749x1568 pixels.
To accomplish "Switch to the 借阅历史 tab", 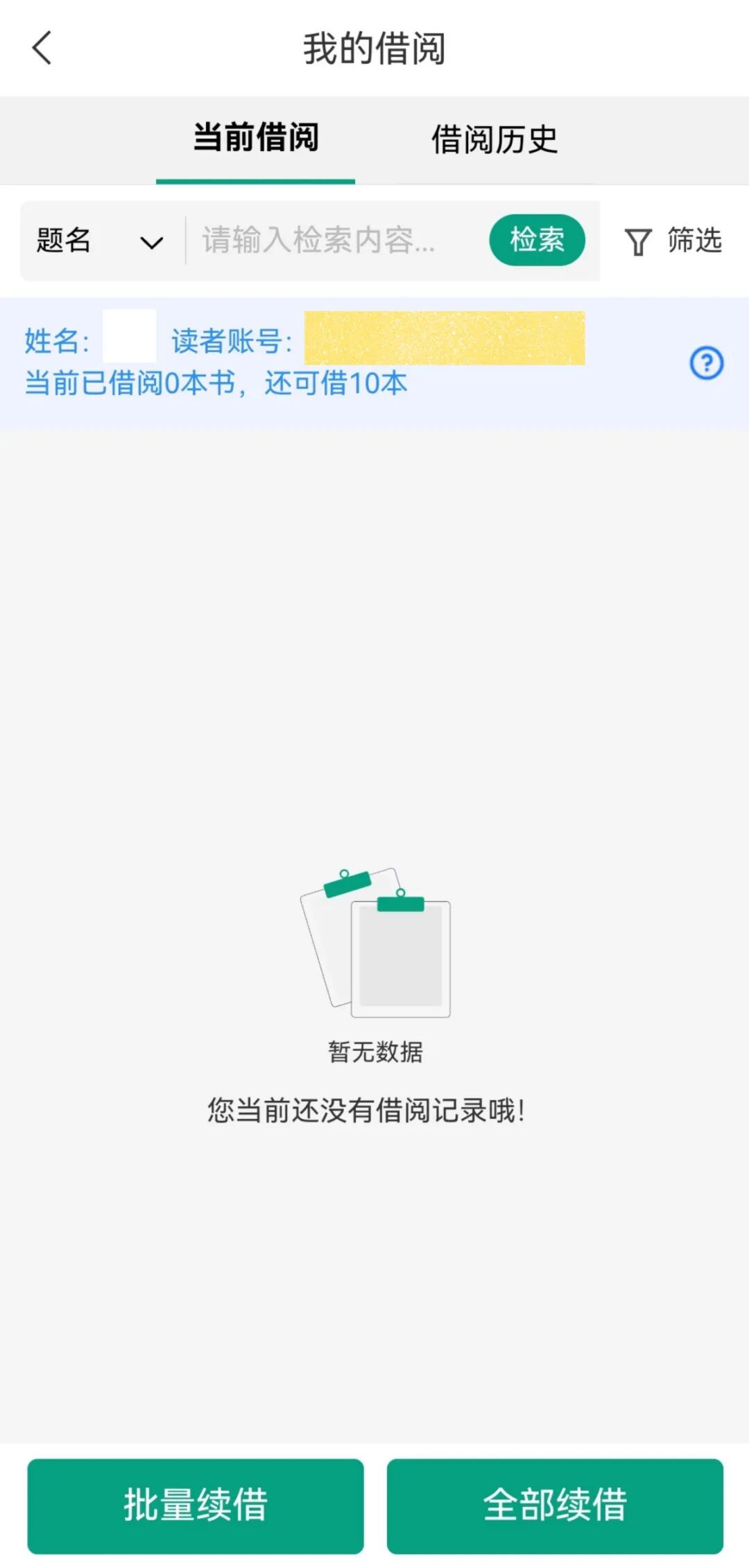I will (494, 139).
